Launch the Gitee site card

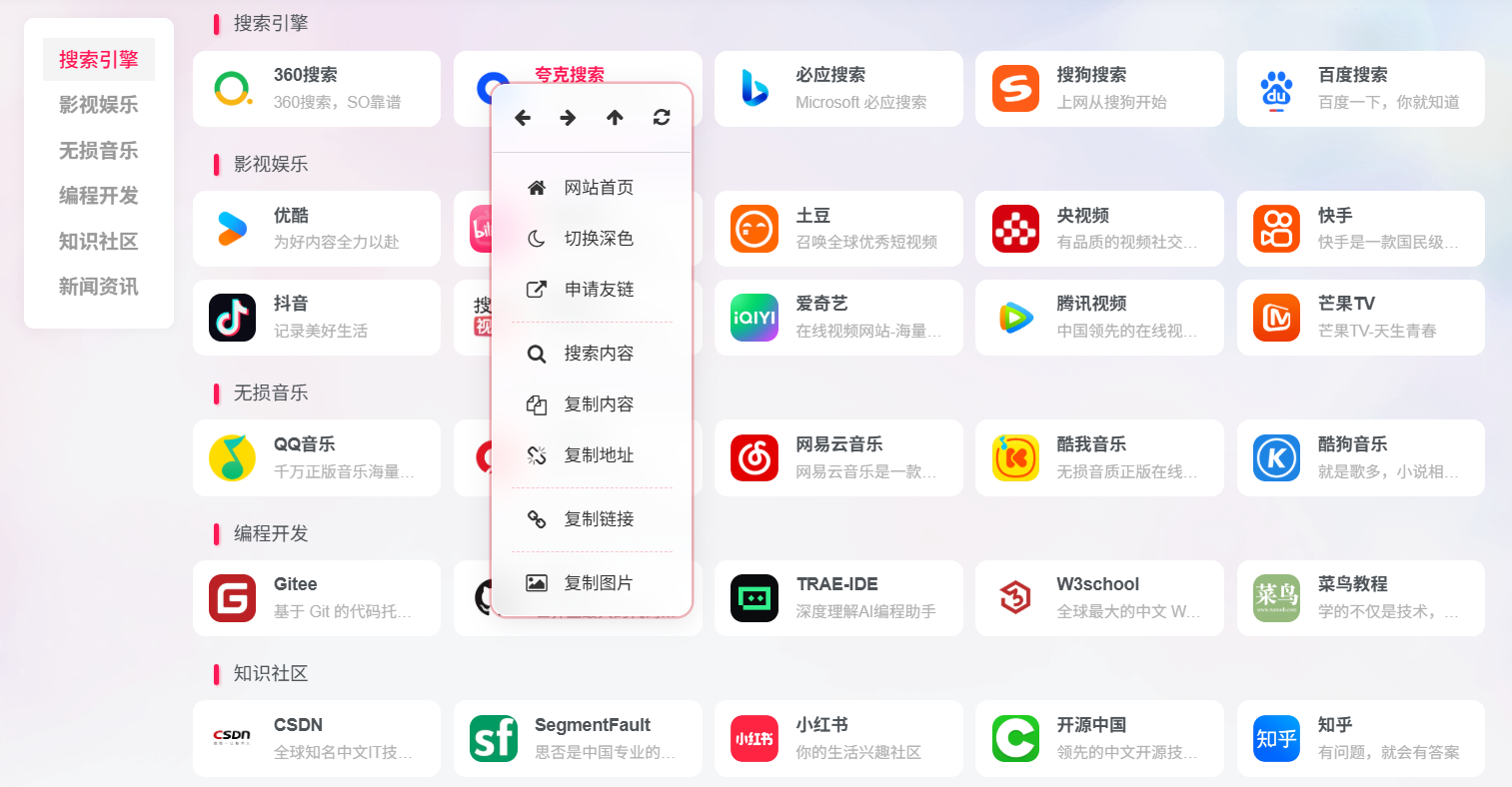316,598
